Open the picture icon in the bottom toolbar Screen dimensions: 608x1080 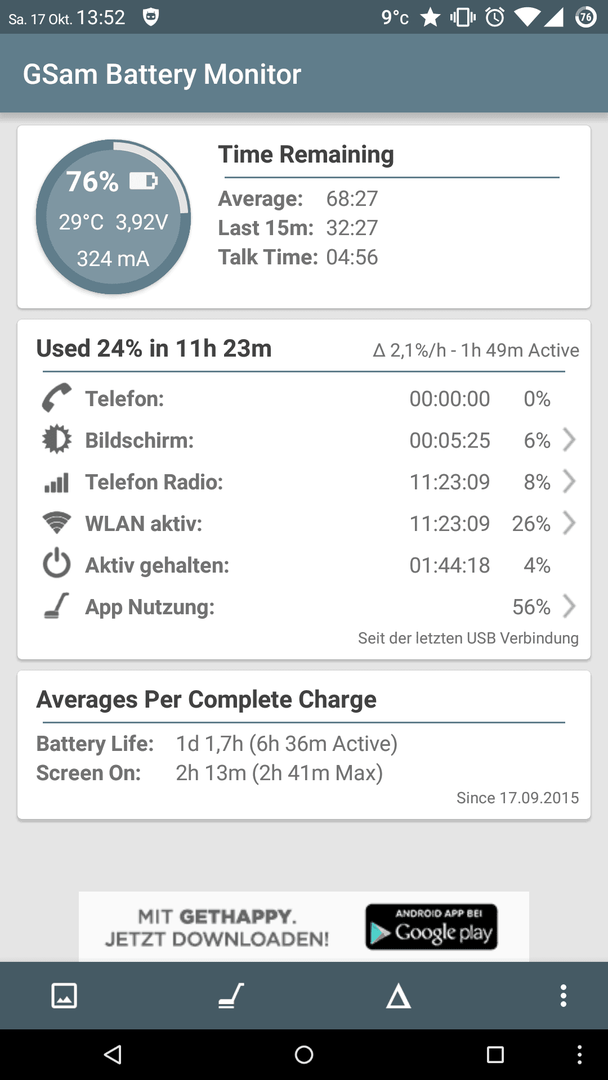click(x=64, y=995)
